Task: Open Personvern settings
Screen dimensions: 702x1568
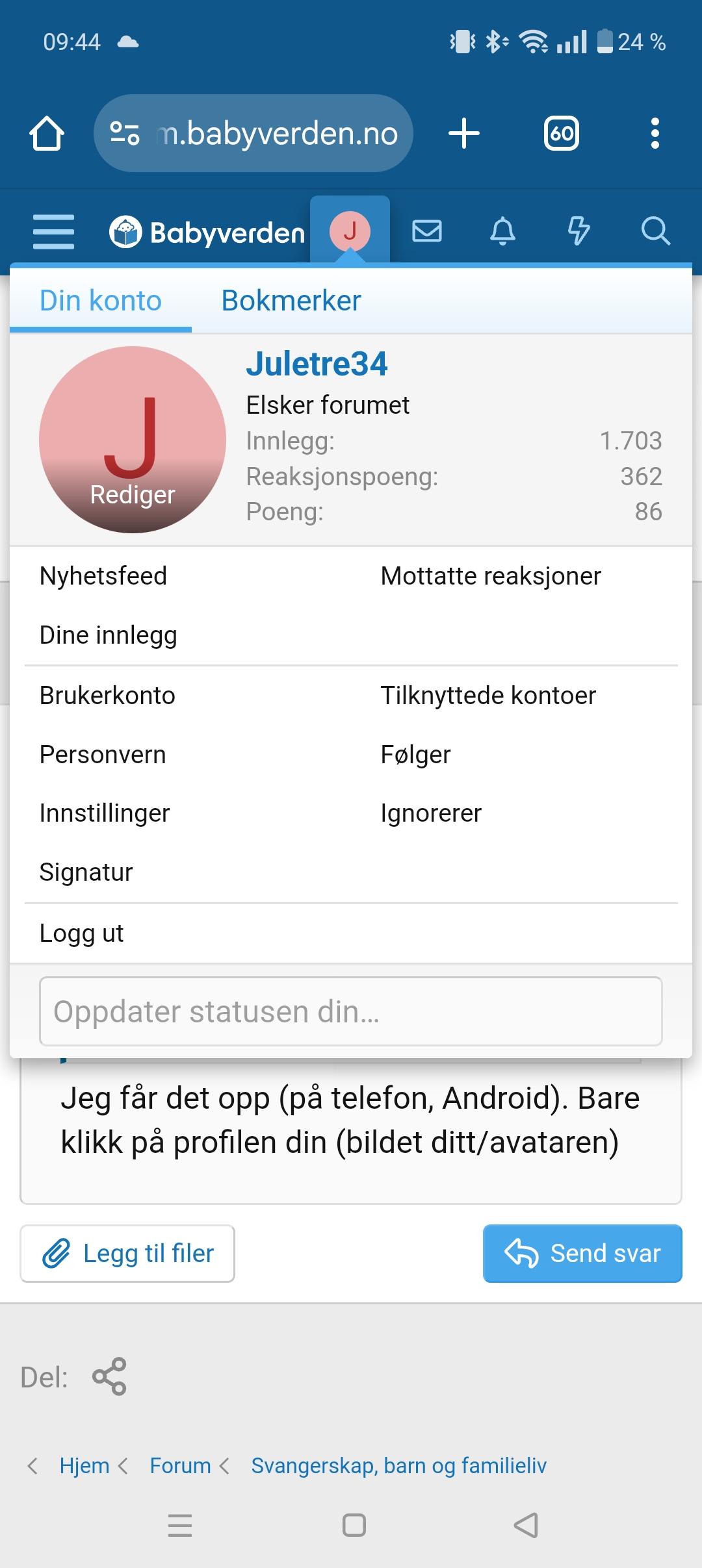Action: click(x=103, y=755)
